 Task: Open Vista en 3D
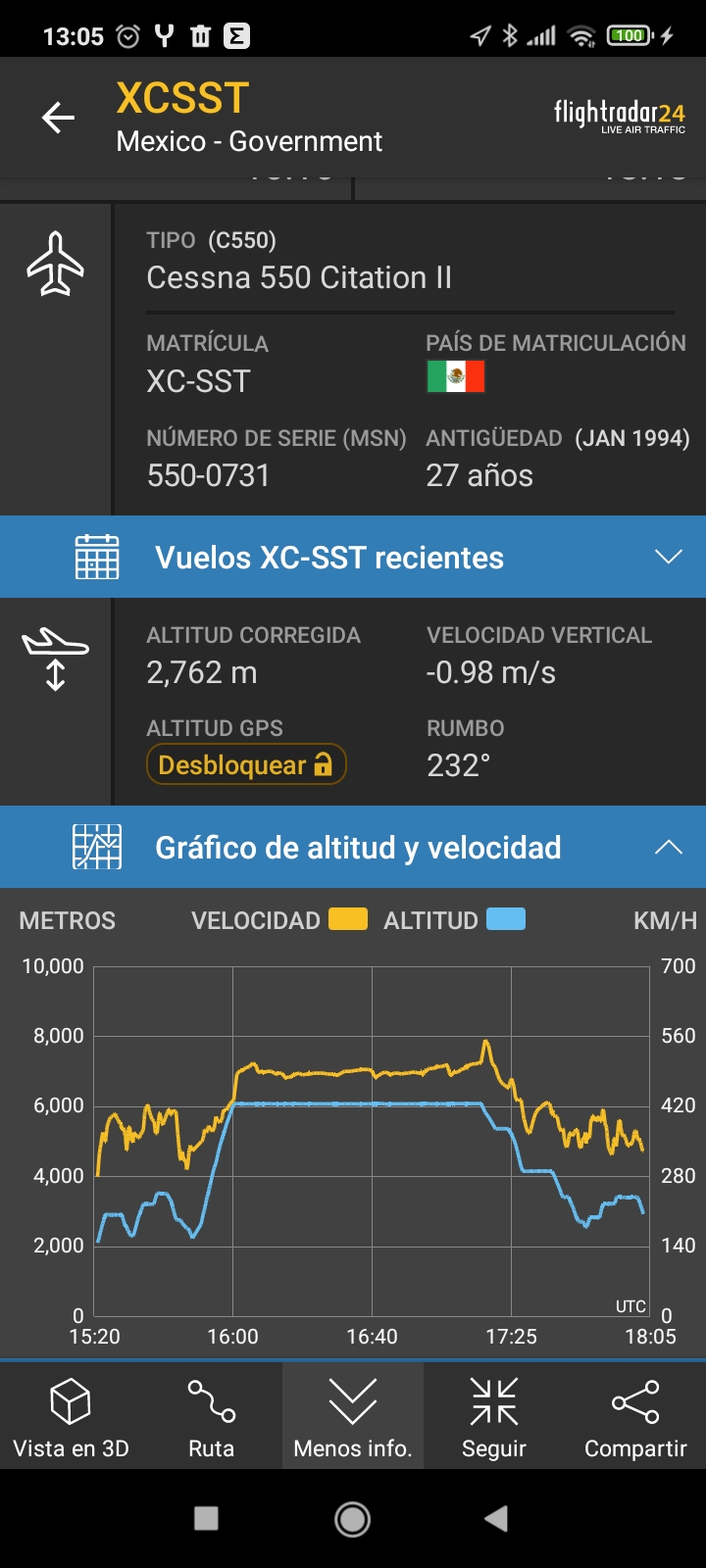click(71, 1415)
